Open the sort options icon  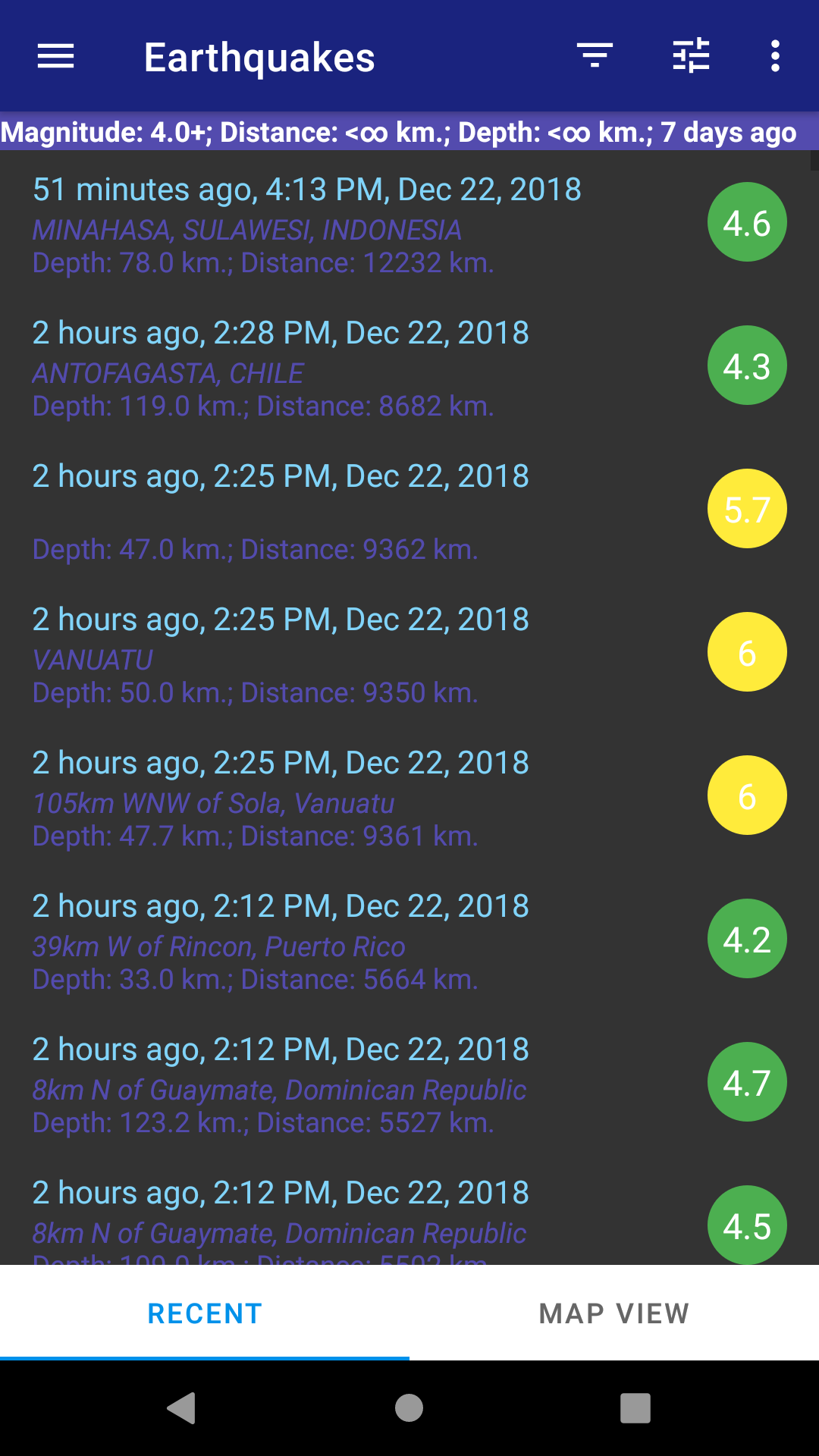(x=595, y=56)
